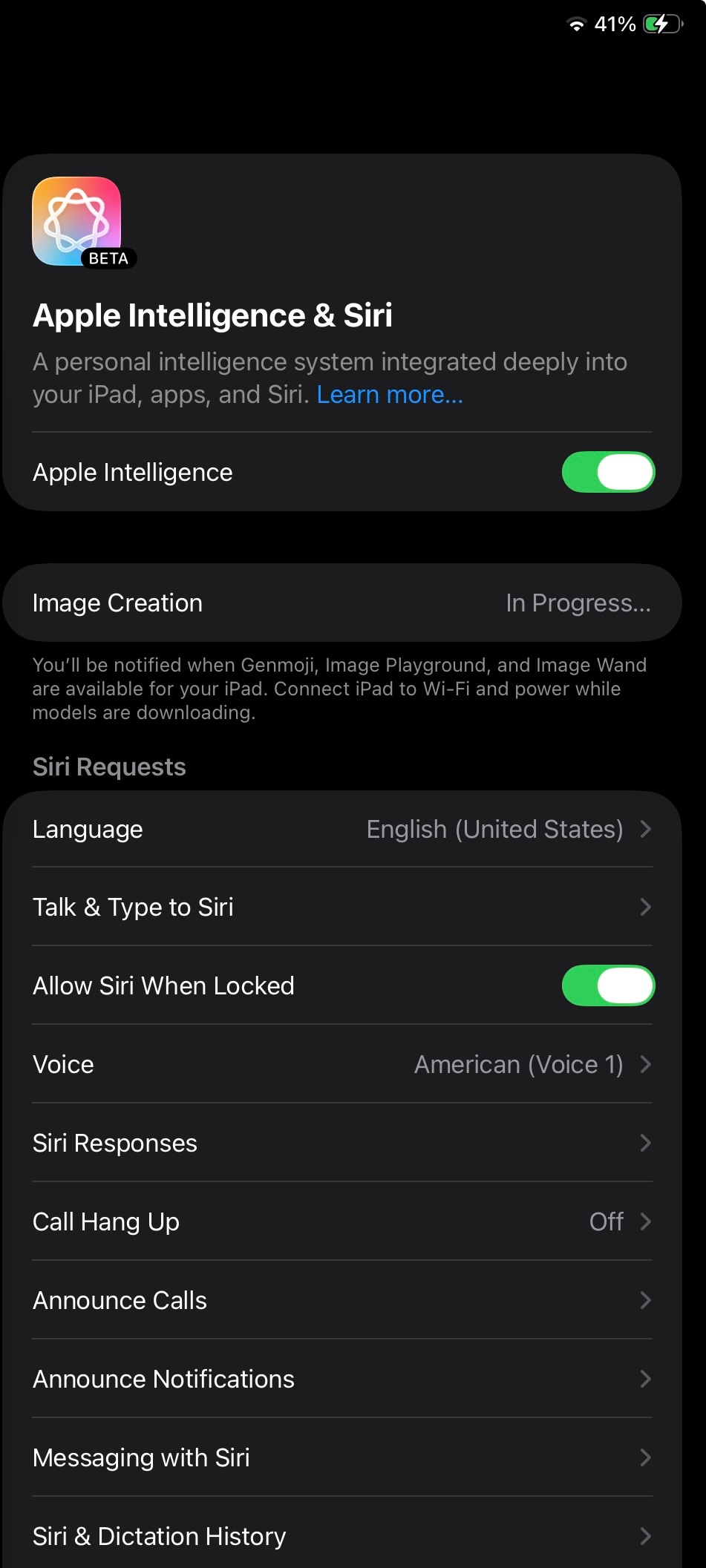Open Language settings for Siri
The image size is (706, 1568).
pyautogui.click(x=341, y=829)
